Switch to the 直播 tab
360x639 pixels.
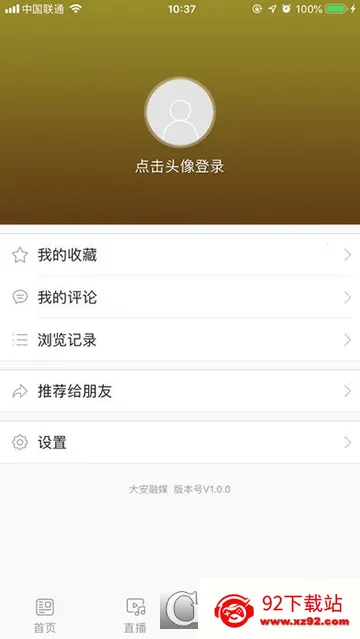click(135, 616)
